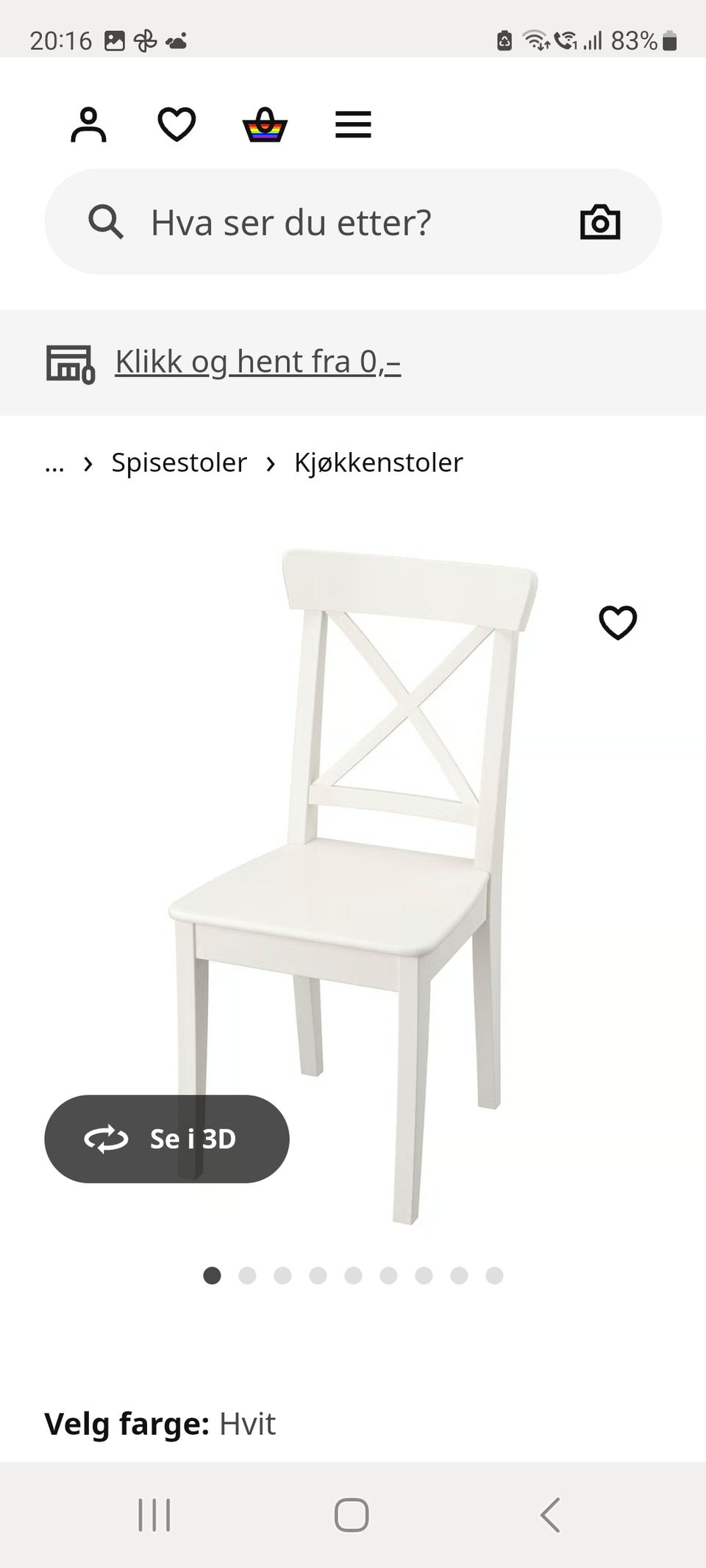Open Spisestoler from the breadcrumb
The image size is (706, 1568).
tap(179, 463)
